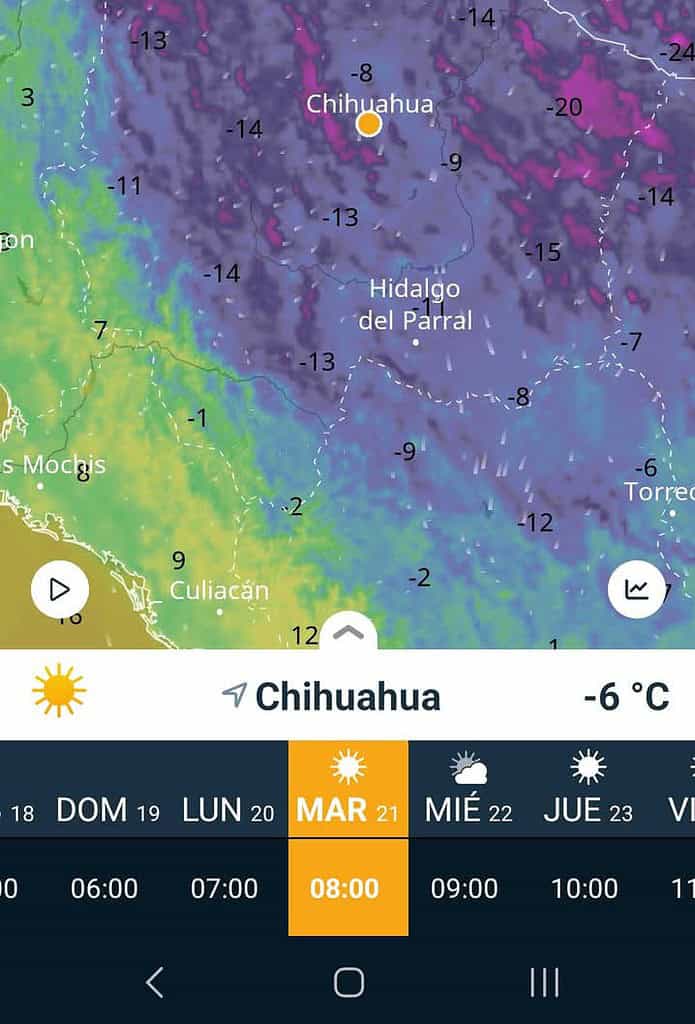Tap the Chihuahua marker on the map
The image size is (695, 1024).
click(x=369, y=124)
